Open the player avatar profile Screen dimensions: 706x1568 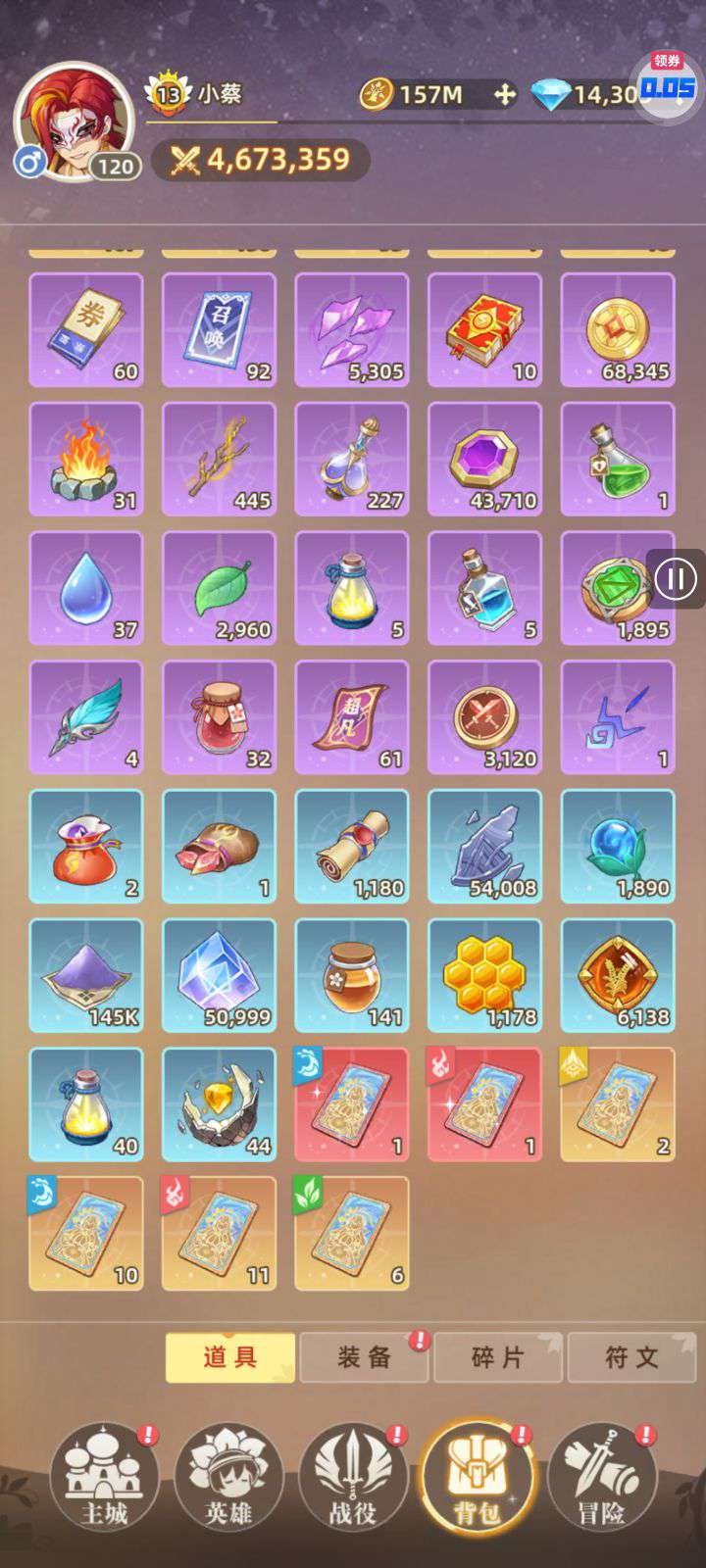[x=74, y=121]
